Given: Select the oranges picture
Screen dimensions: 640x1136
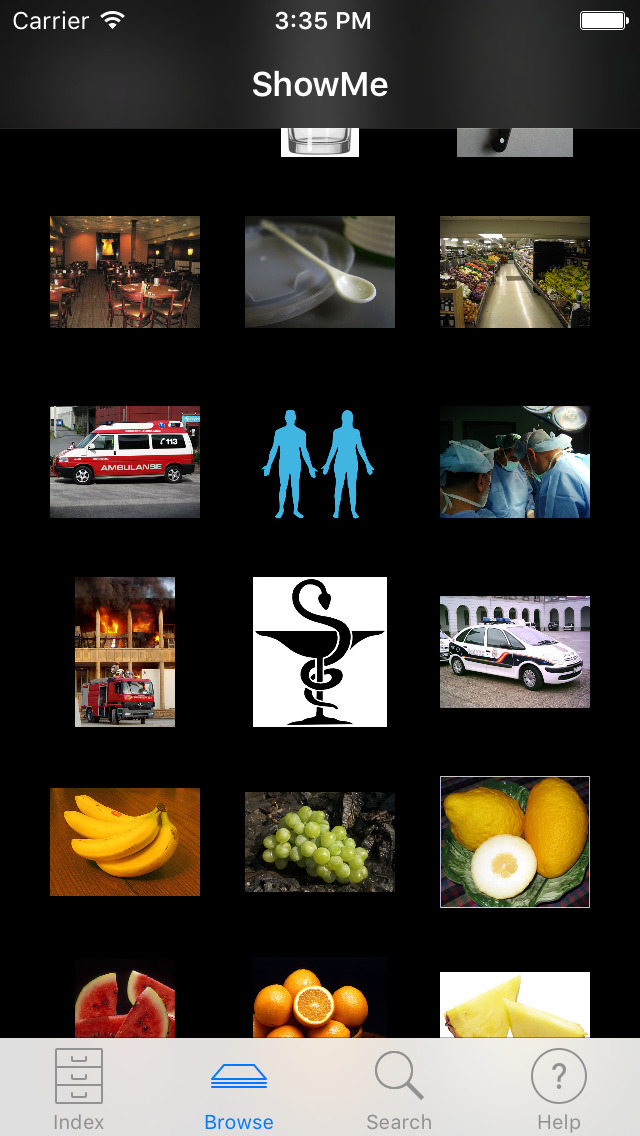Looking at the screenshot, I should pyautogui.click(x=320, y=998).
